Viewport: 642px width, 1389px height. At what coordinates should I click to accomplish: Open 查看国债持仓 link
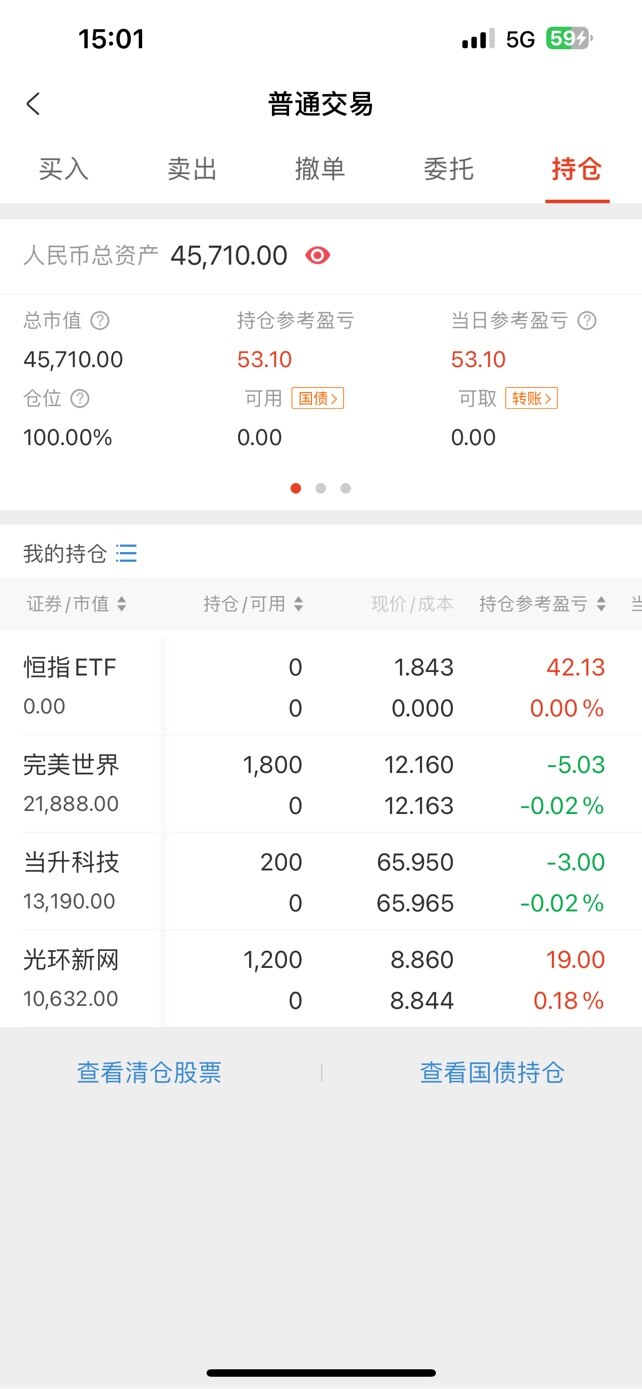(492, 1073)
